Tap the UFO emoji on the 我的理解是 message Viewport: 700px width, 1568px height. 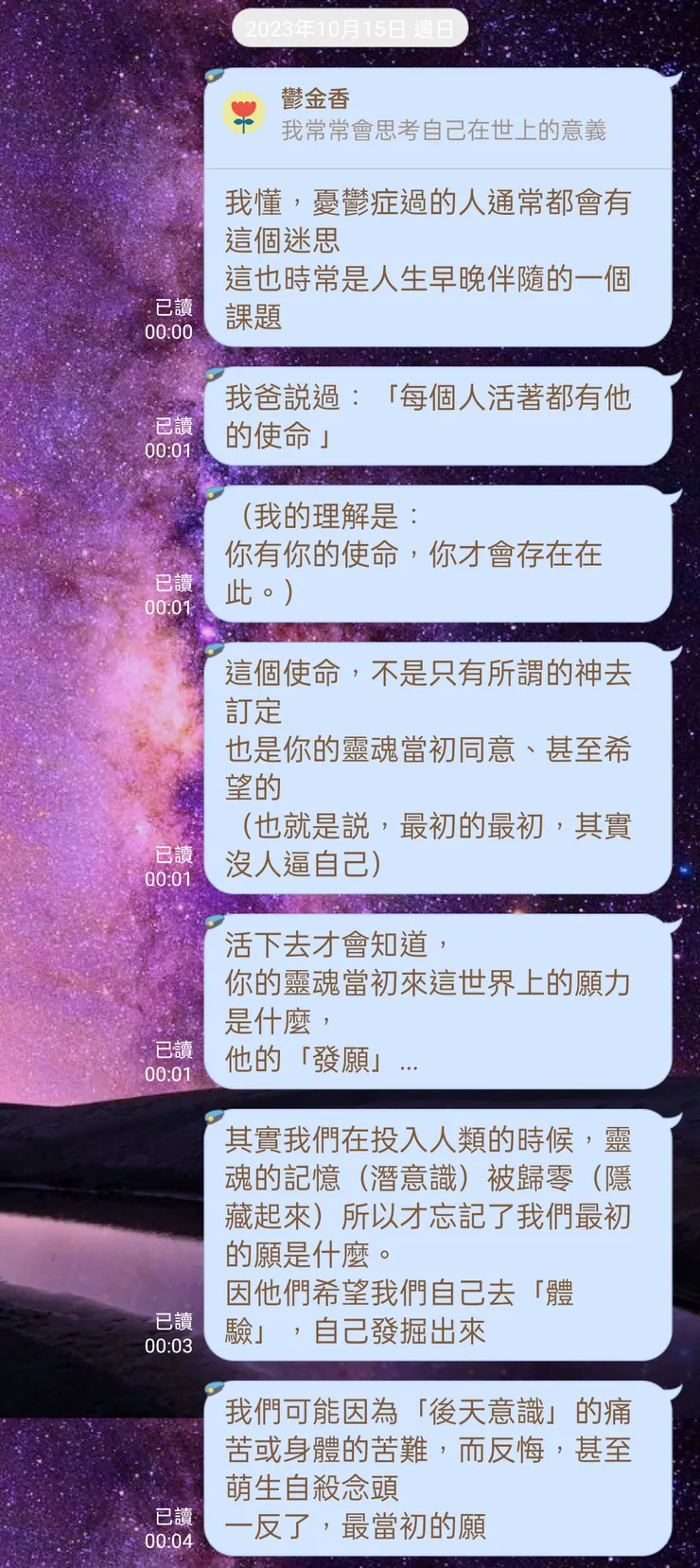click(x=215, y=493)
